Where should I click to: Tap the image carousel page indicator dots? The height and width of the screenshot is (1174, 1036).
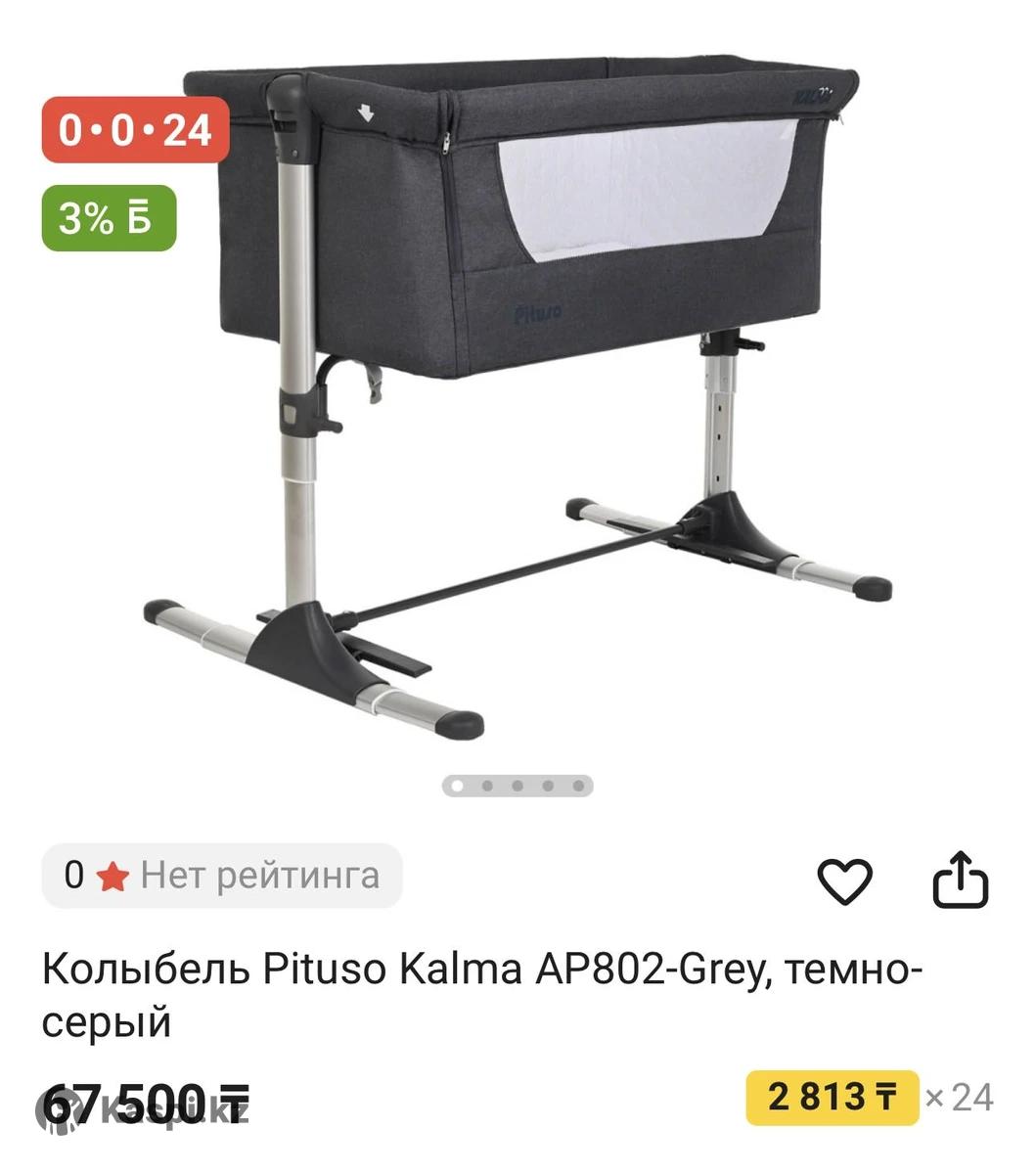(518, 785)
